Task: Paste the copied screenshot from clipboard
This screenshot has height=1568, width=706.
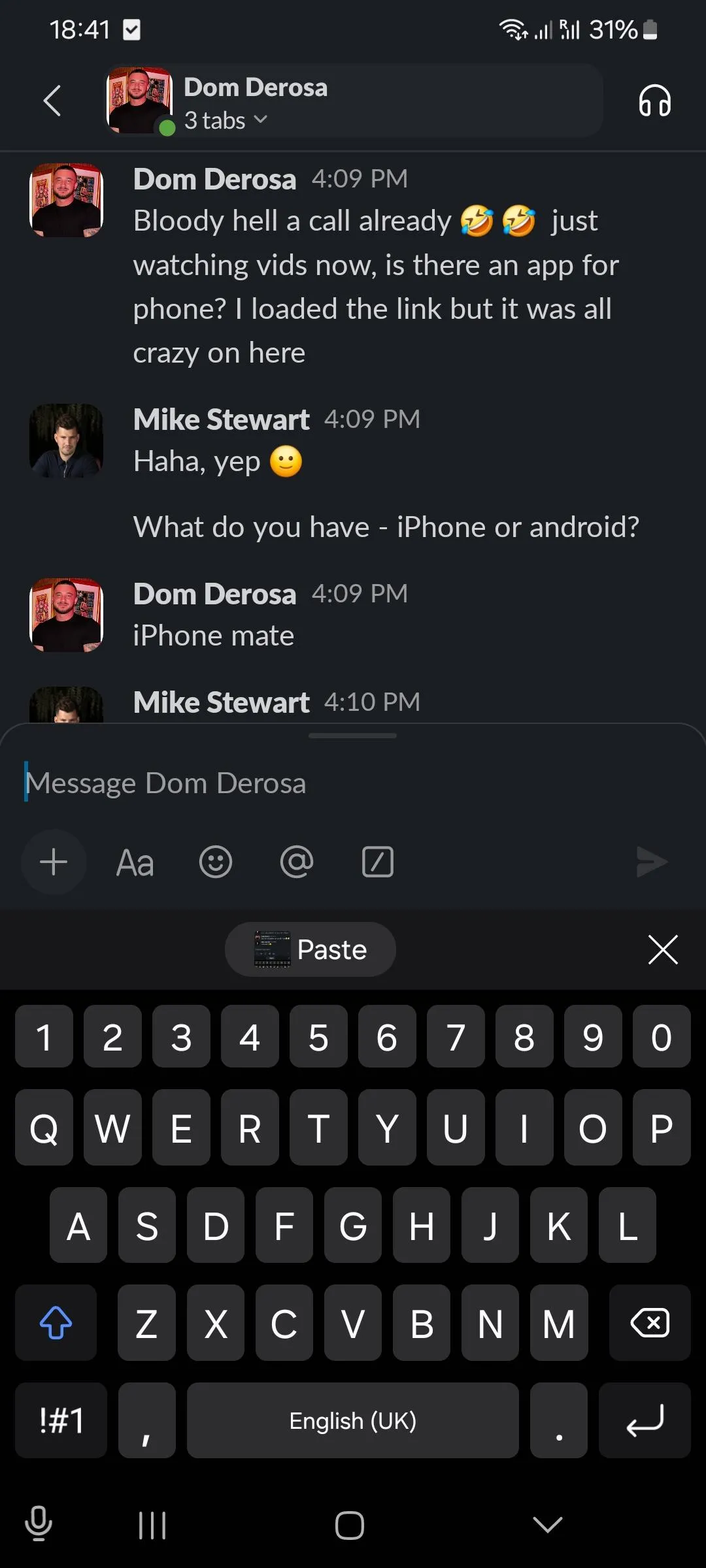Action: pyautogui.click(x=311, y=949)
